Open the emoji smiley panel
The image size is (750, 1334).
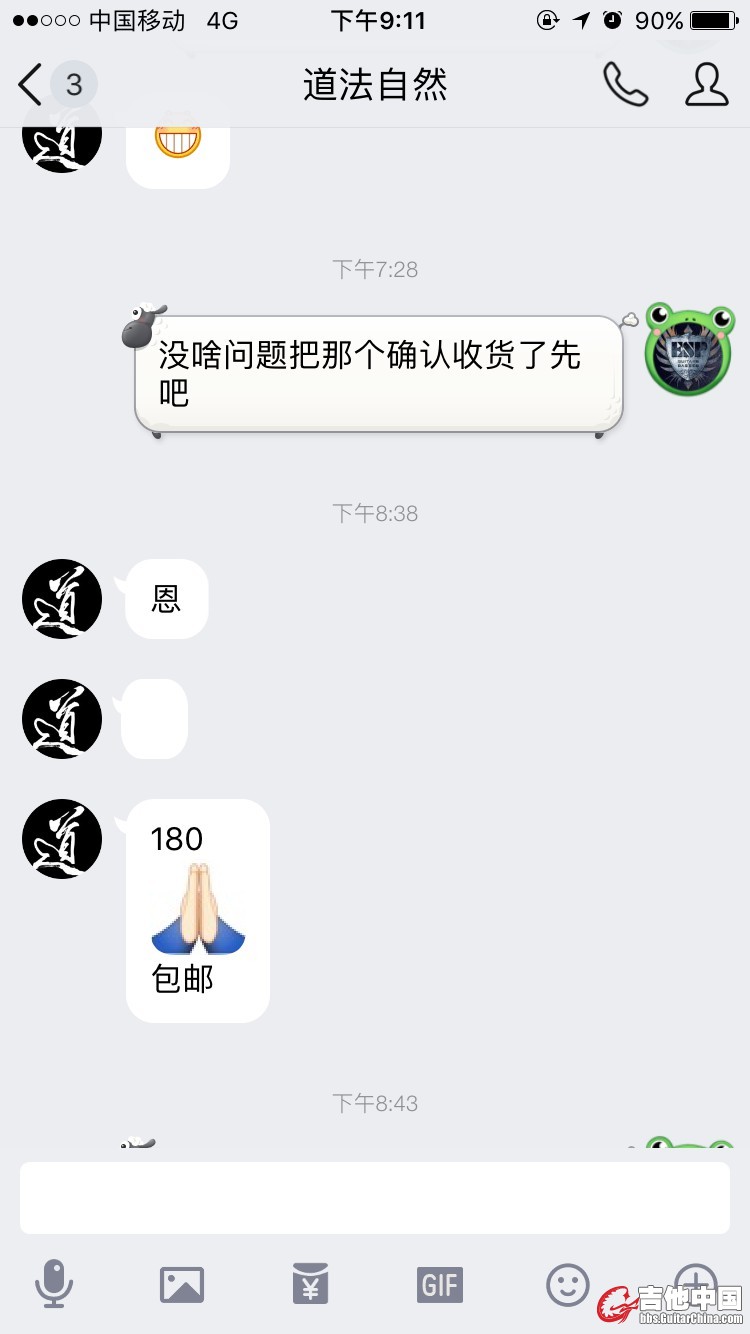[568, 1284]
